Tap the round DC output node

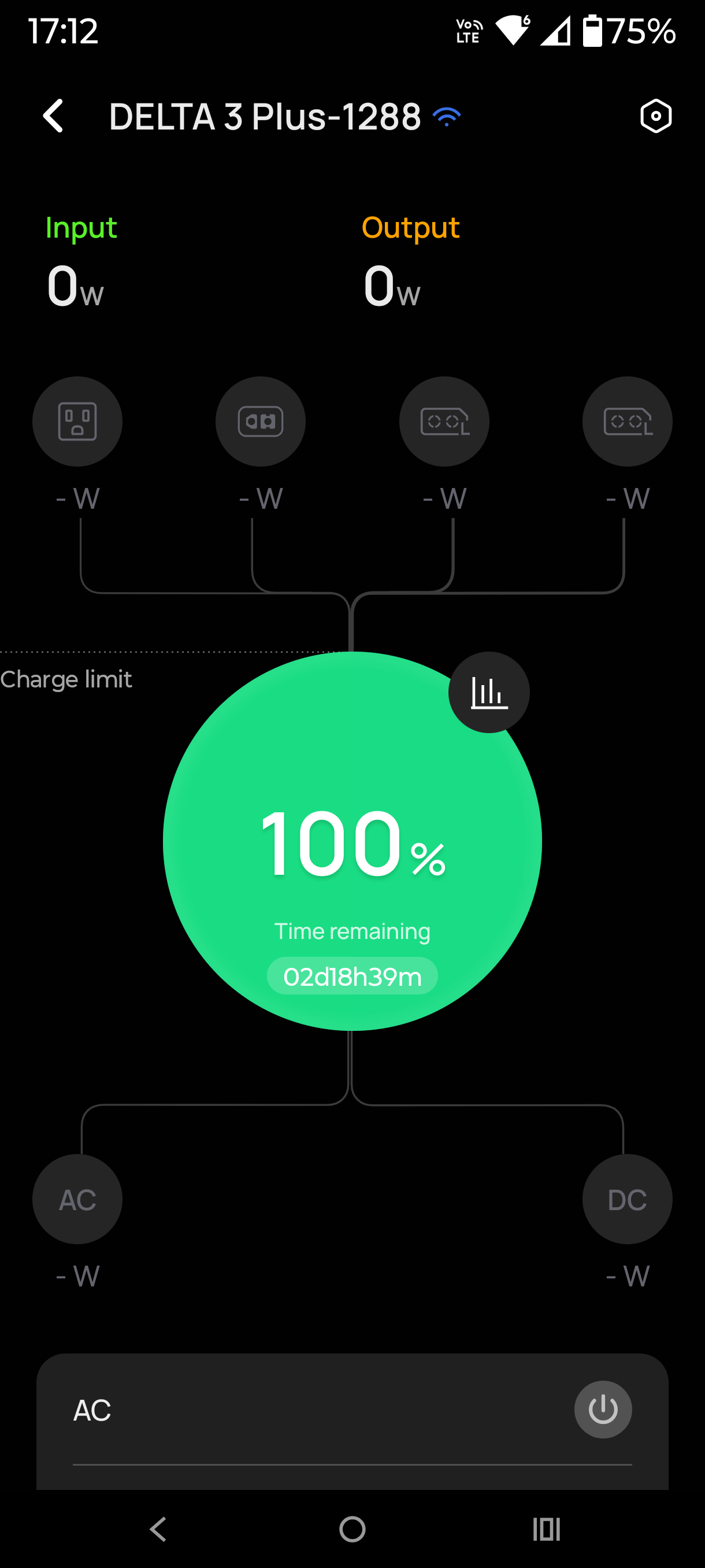coord(627,1199)
